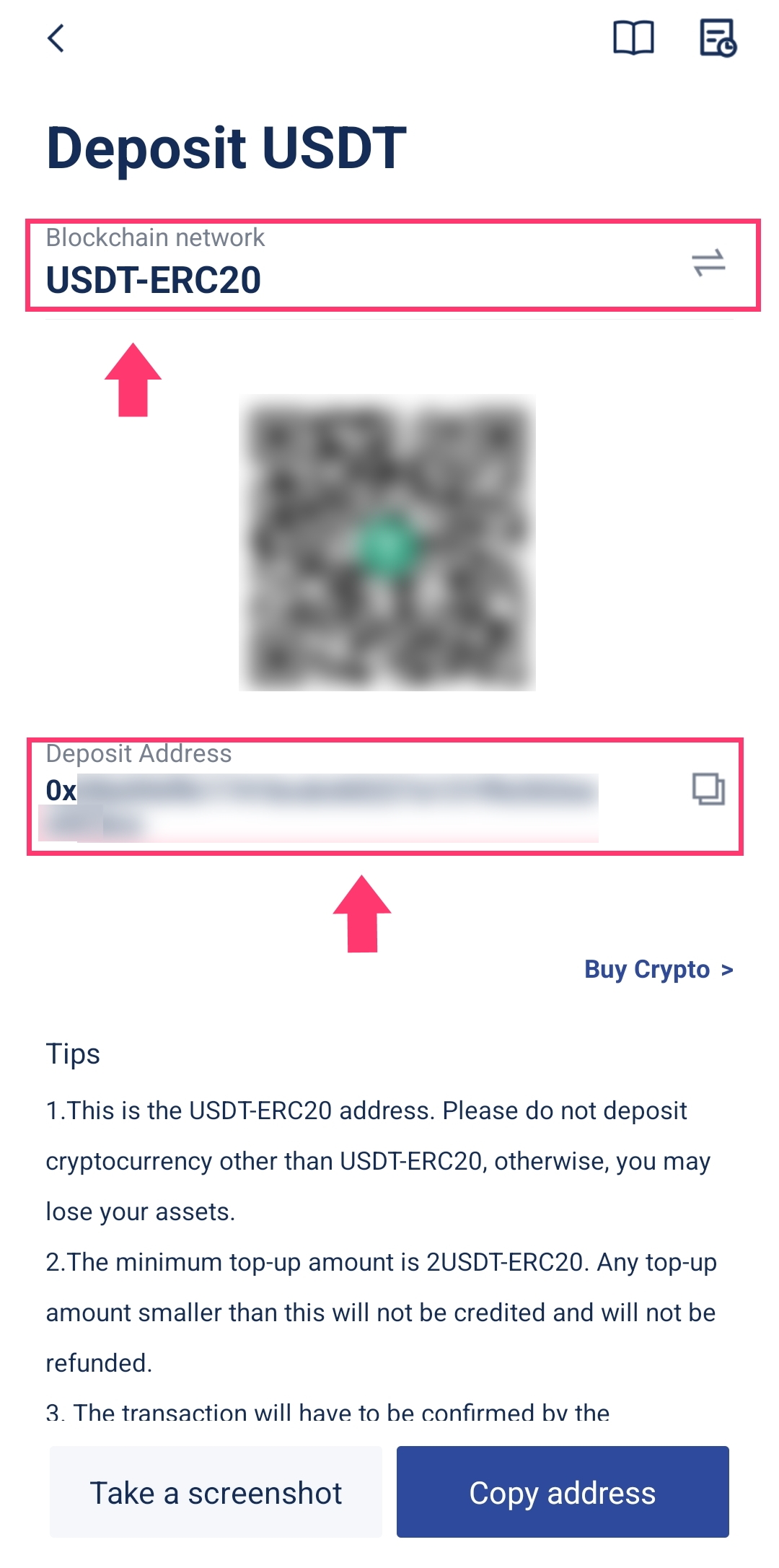Screen dimensions: 779x1568
Task: Switch the USDT-ERC20 blockchain network
Action: [x=708, y=263]
